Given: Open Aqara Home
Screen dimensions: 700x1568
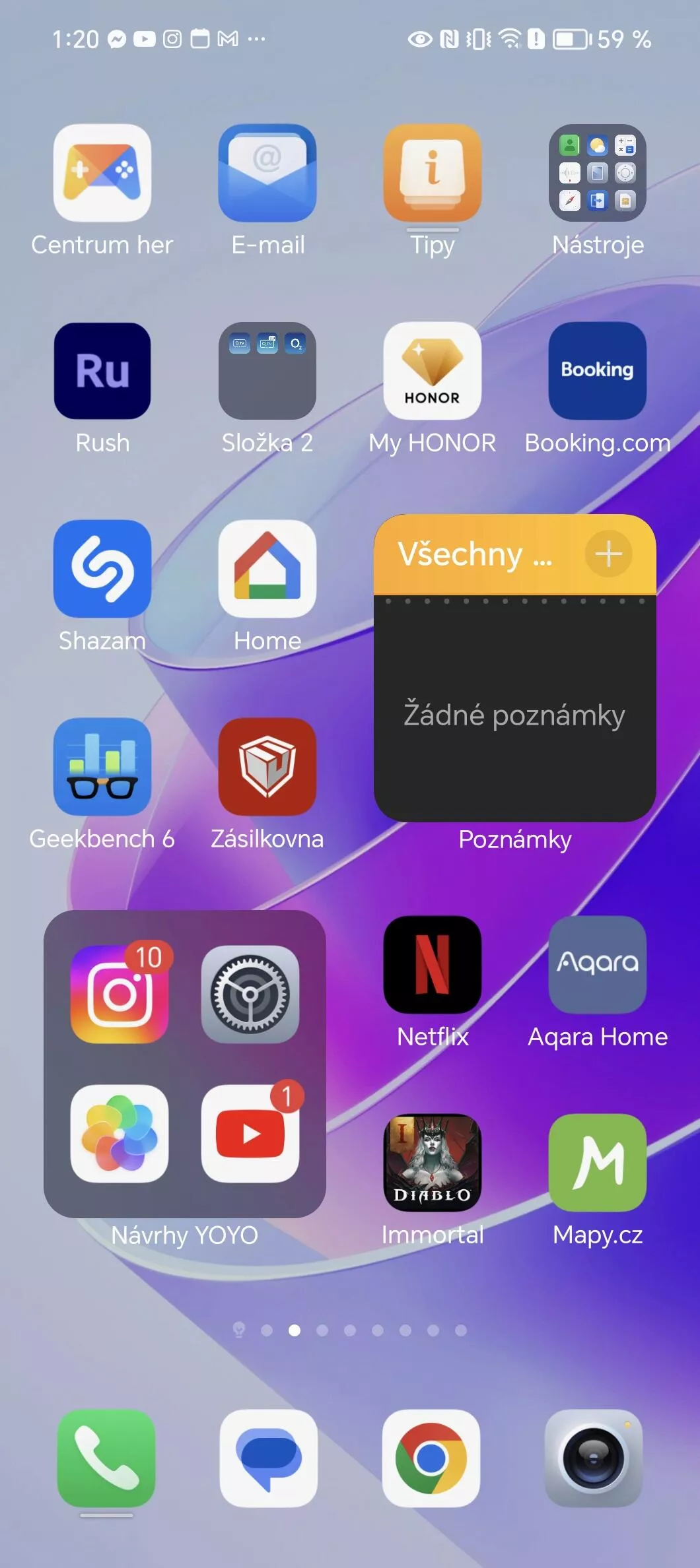Looking at the screenshot, I should (598, 965).
